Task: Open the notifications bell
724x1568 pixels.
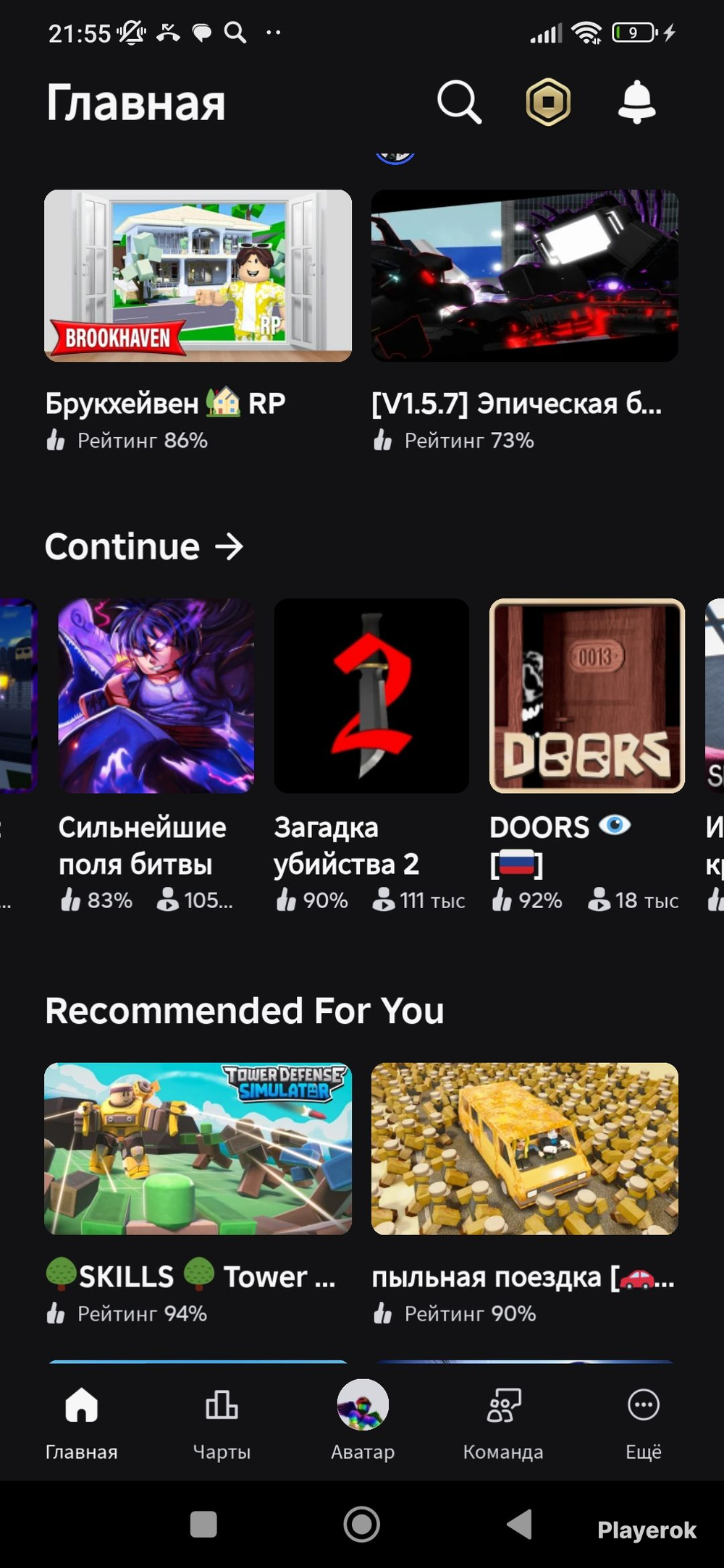Action: (x=637, y=102)
